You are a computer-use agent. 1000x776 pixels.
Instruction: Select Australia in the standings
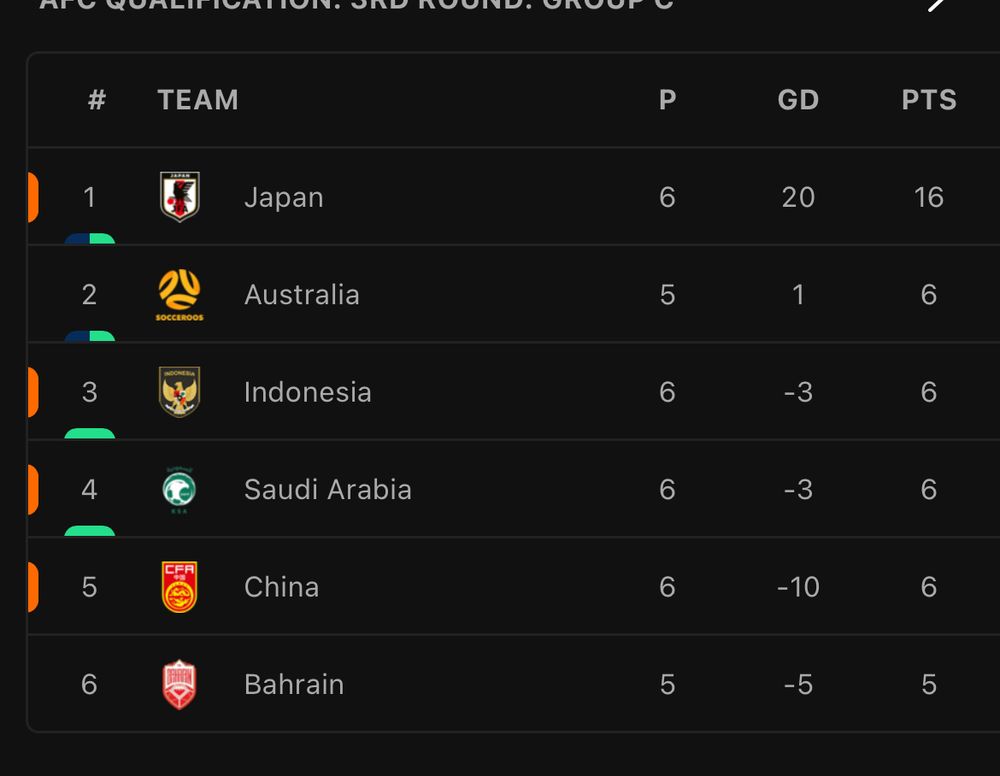pyautogui.click(x=301, y=295)
